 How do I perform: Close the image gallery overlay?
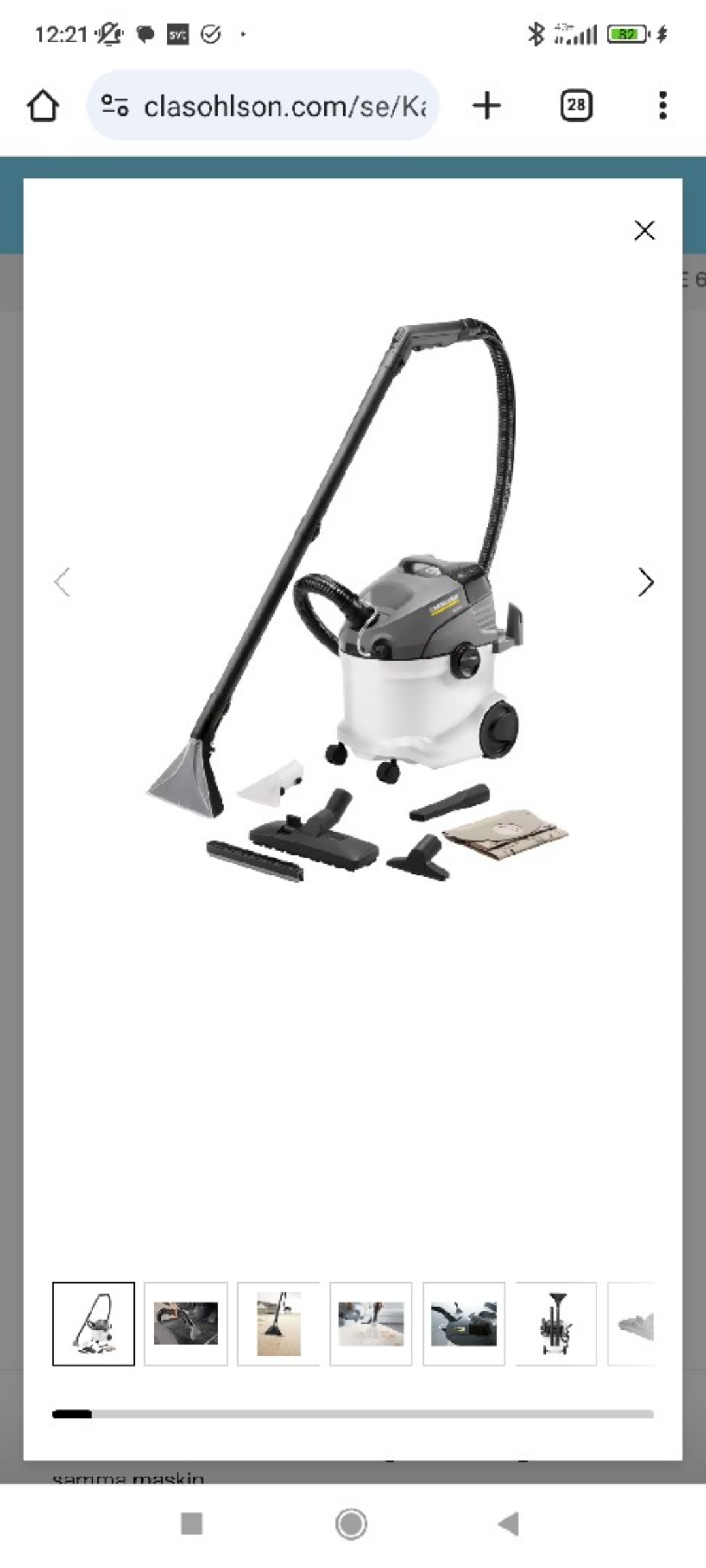[x=644, y=230]
